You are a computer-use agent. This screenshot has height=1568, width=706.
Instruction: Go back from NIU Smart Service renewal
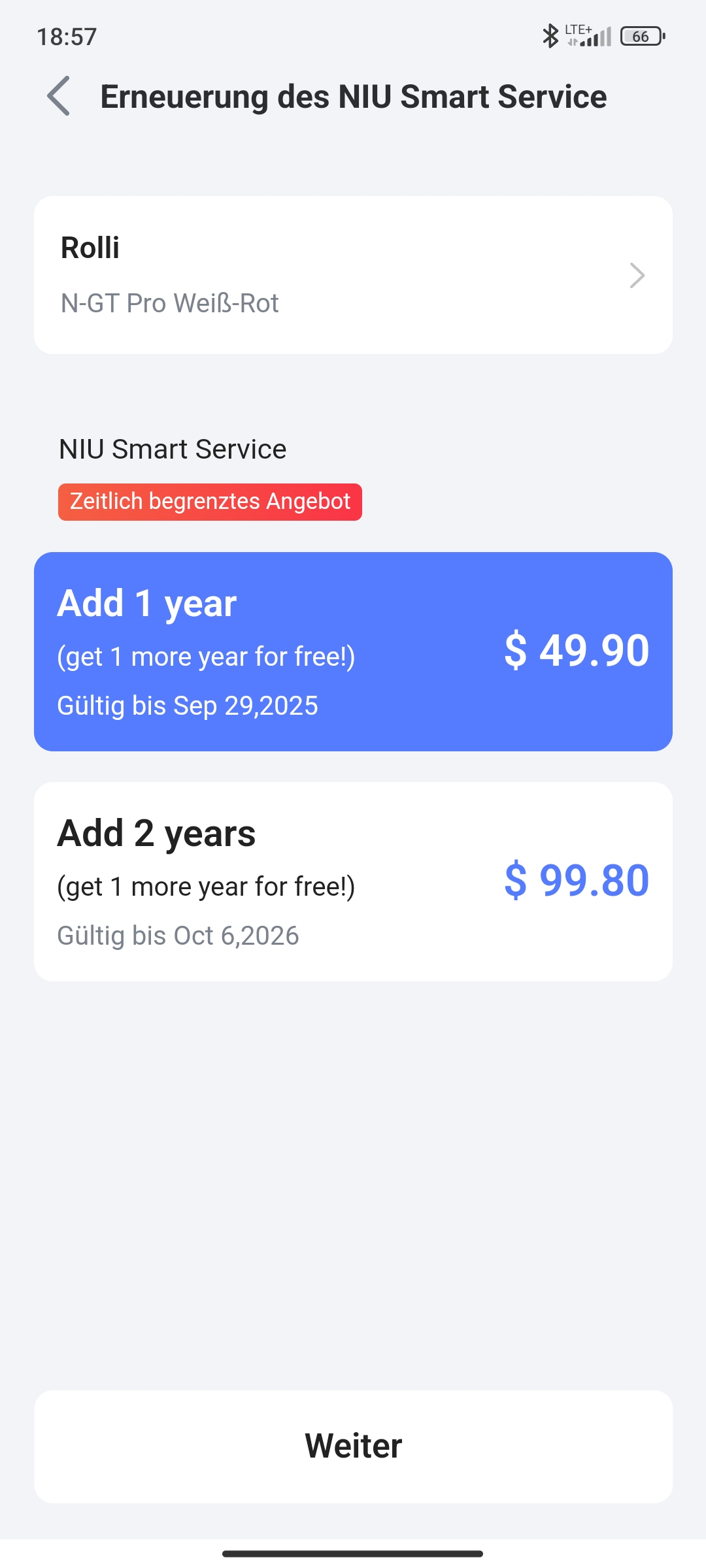click(59, 96)
